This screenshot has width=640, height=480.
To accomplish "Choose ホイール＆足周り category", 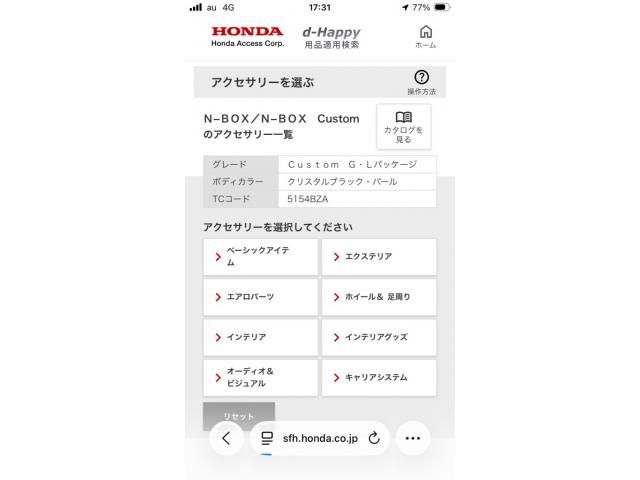I will coord(378,297).
